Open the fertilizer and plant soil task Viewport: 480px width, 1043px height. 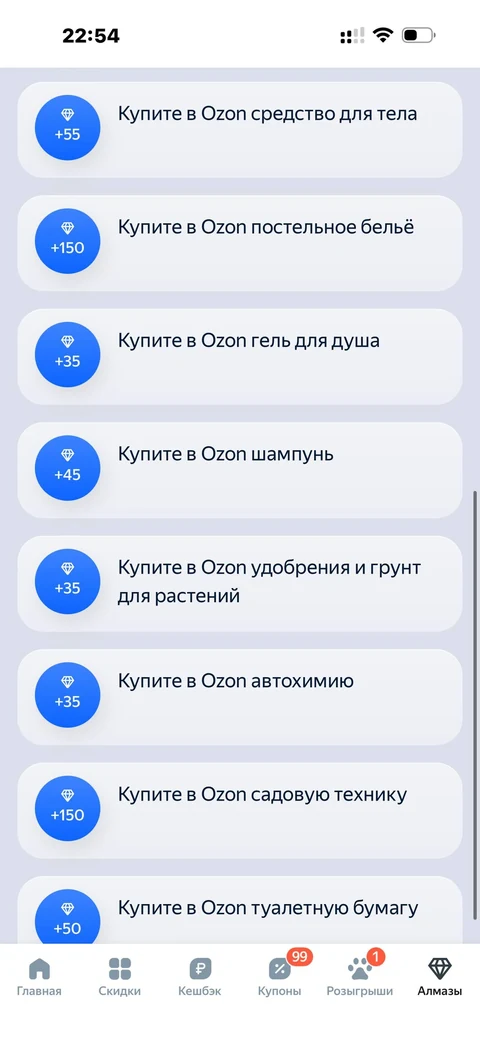(239, 583)
